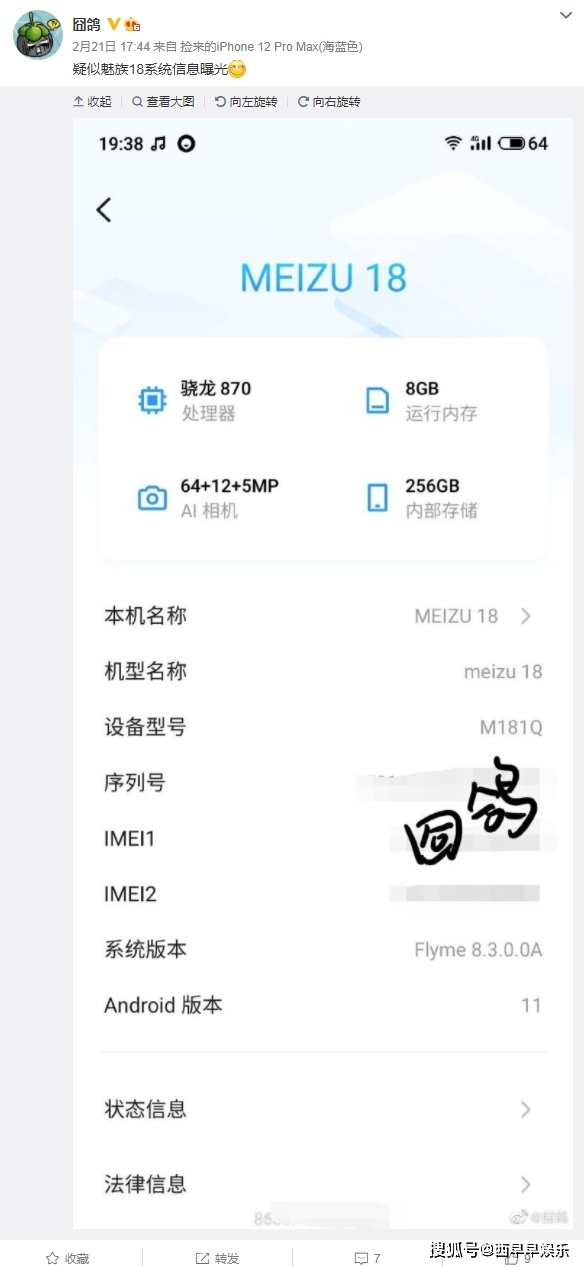This screenshot has height=1267, width=584.
Task: Favorite this post with 收藏
Action: pyautogui.click(x=67, y=1258)
